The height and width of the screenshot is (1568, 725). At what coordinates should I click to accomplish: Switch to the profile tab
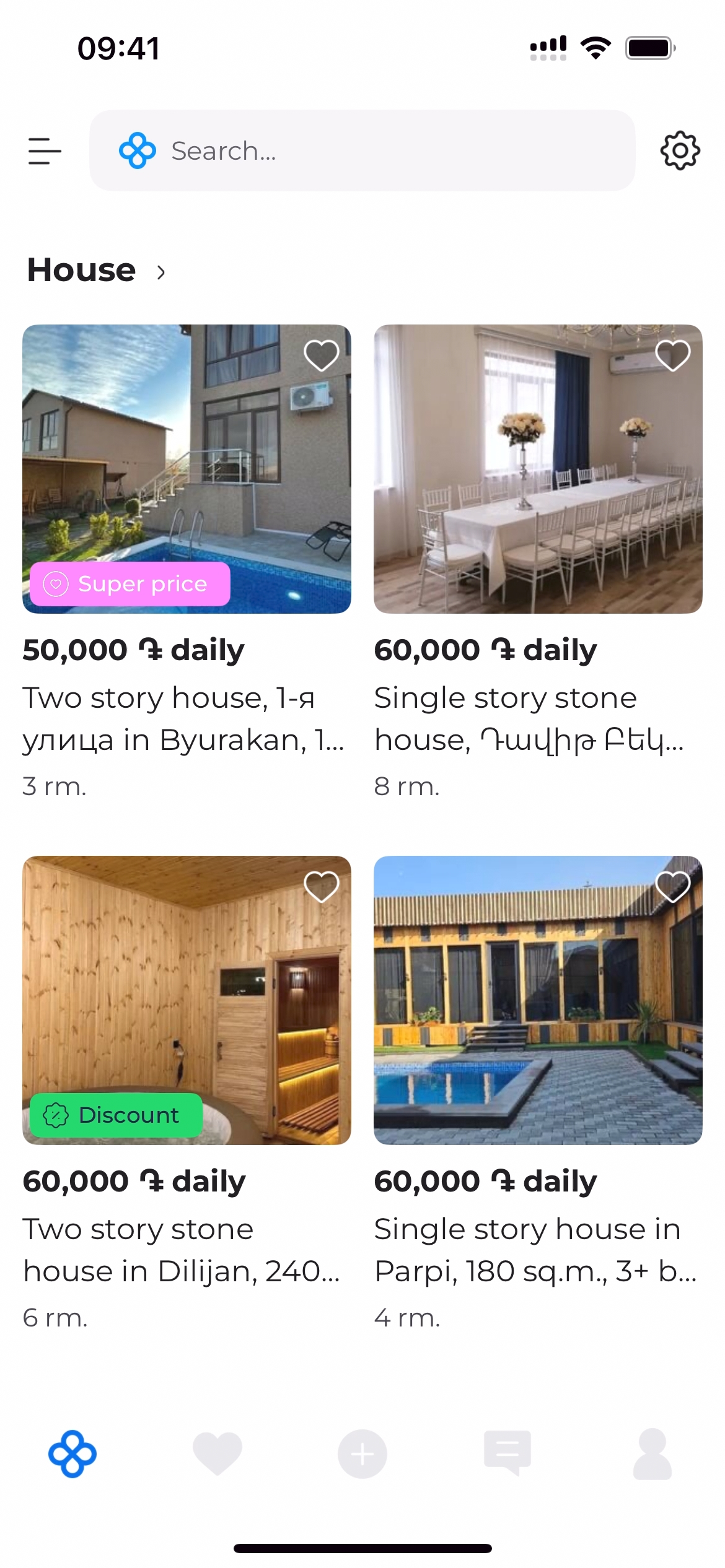(652, 1453)
